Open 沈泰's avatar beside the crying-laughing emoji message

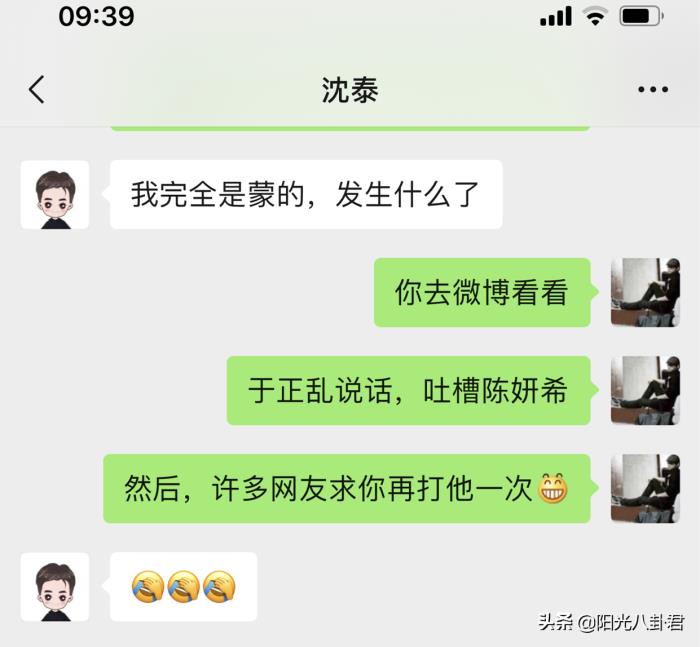click(55, 587)
